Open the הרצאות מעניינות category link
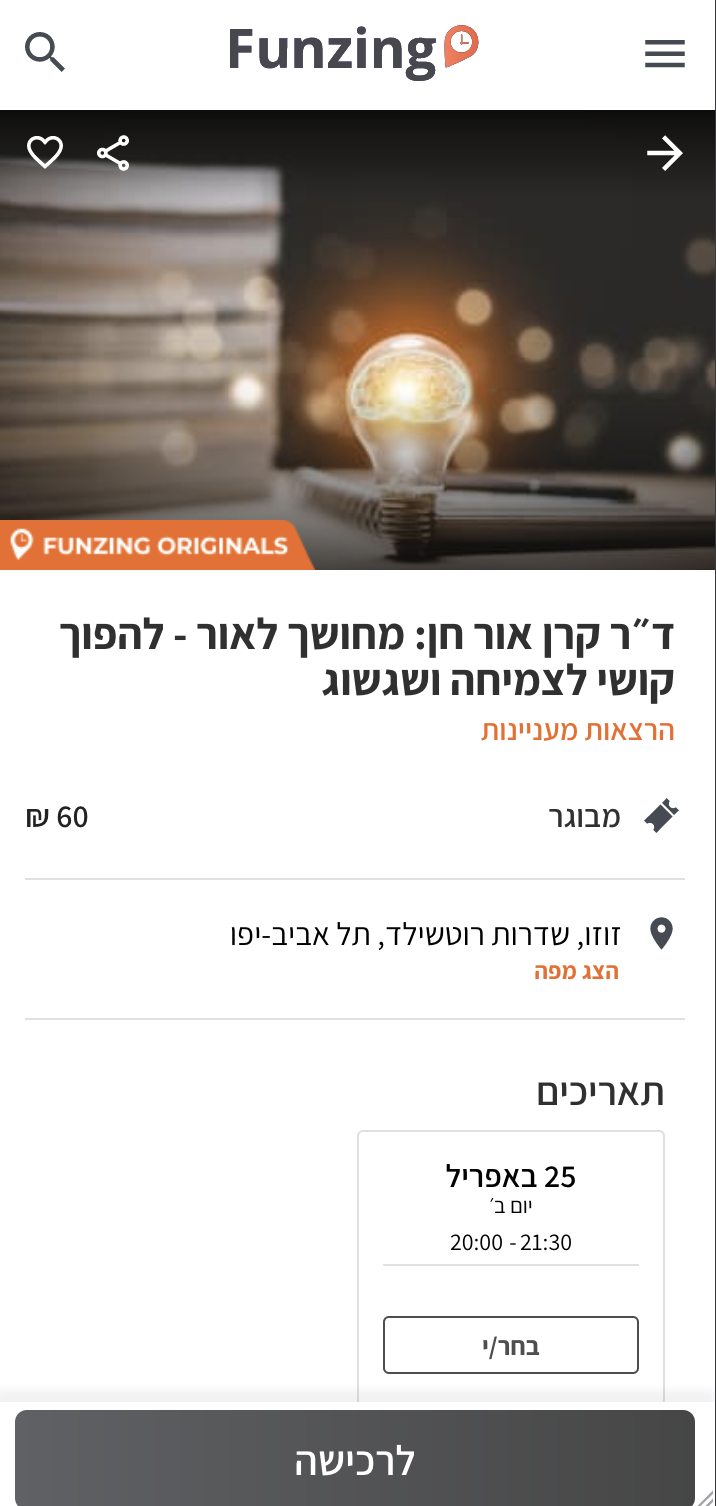Screen dimensions: 716x1506 click(x=577, y=730)
